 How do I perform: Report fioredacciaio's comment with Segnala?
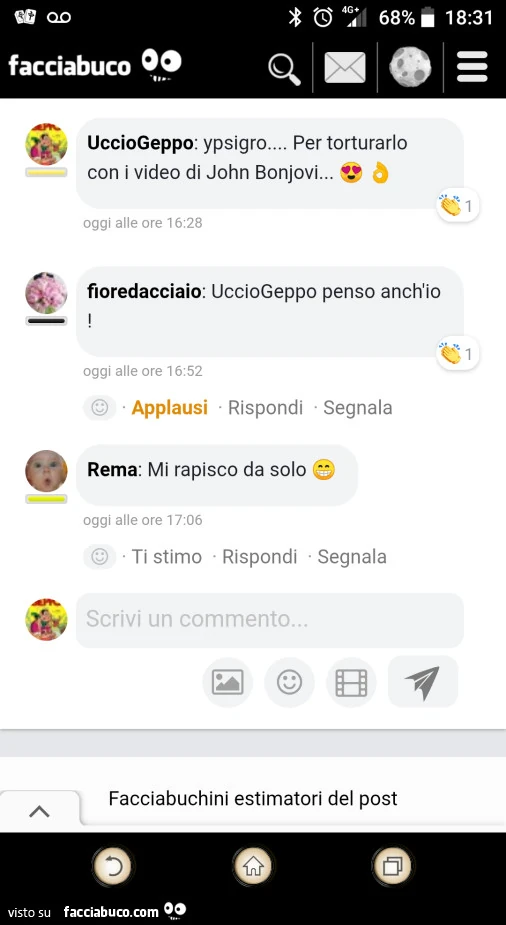tap(357, 408)
